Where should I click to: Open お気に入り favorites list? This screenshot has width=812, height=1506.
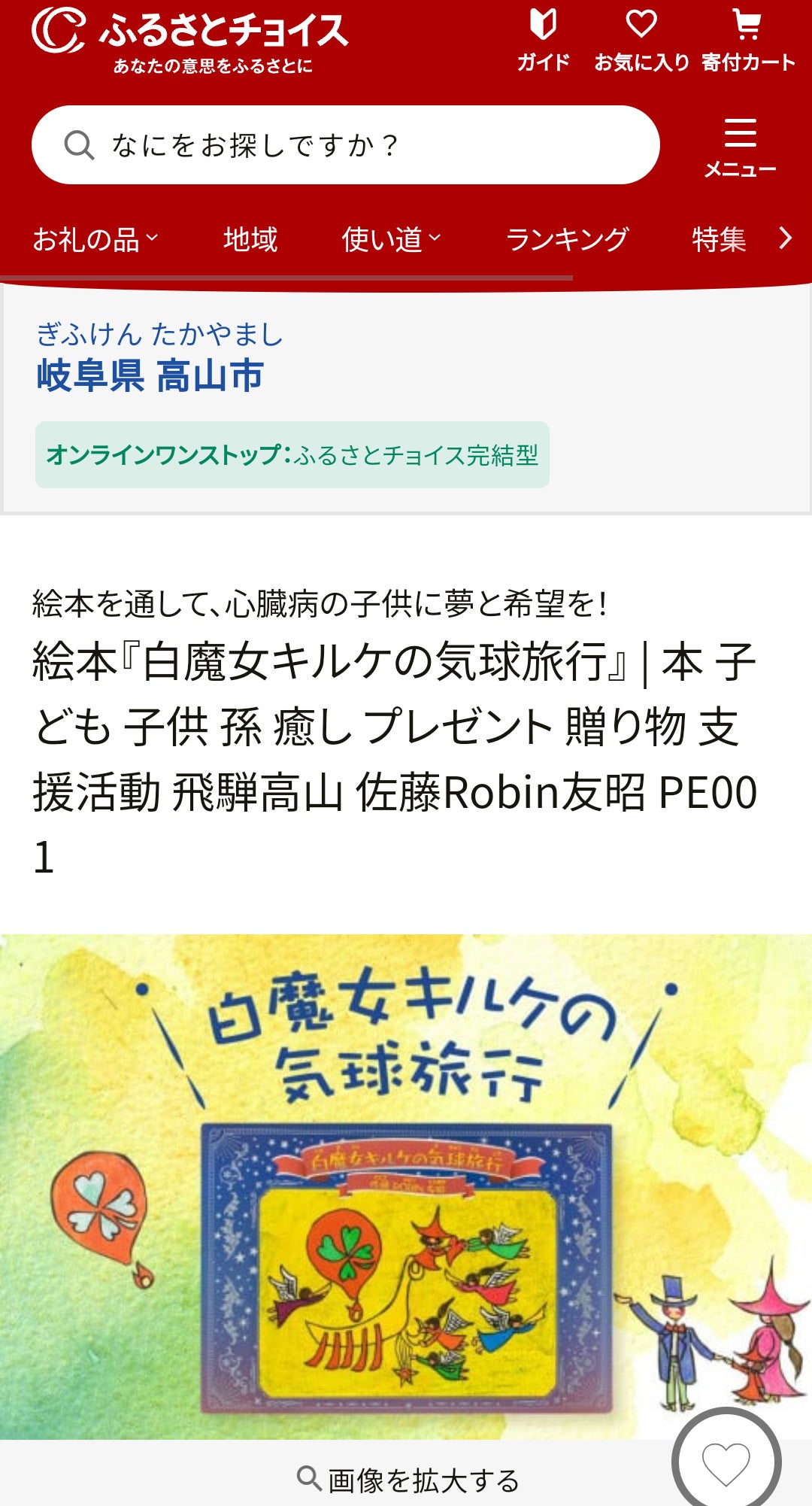(x=641, y=41)
